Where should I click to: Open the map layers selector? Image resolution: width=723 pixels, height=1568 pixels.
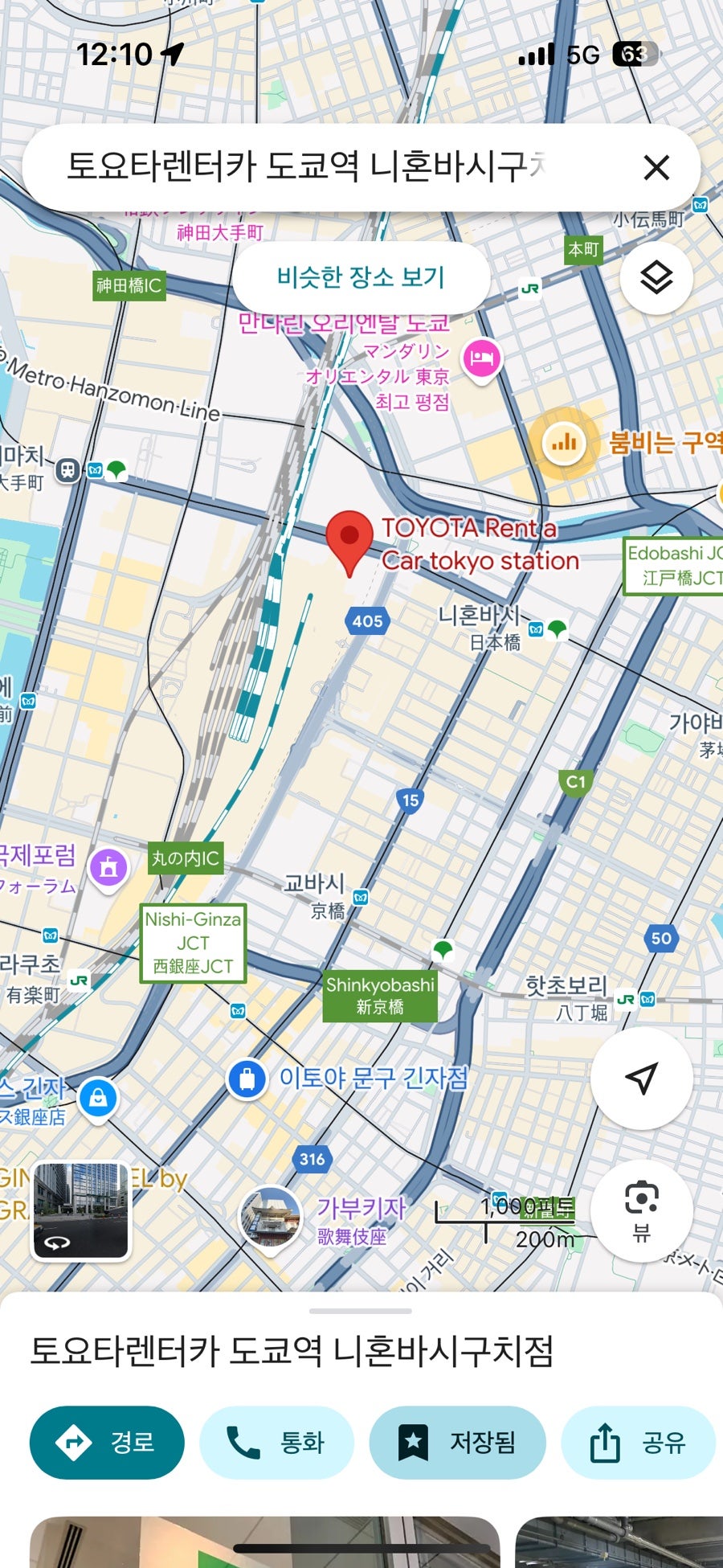[x=656, y=278]
